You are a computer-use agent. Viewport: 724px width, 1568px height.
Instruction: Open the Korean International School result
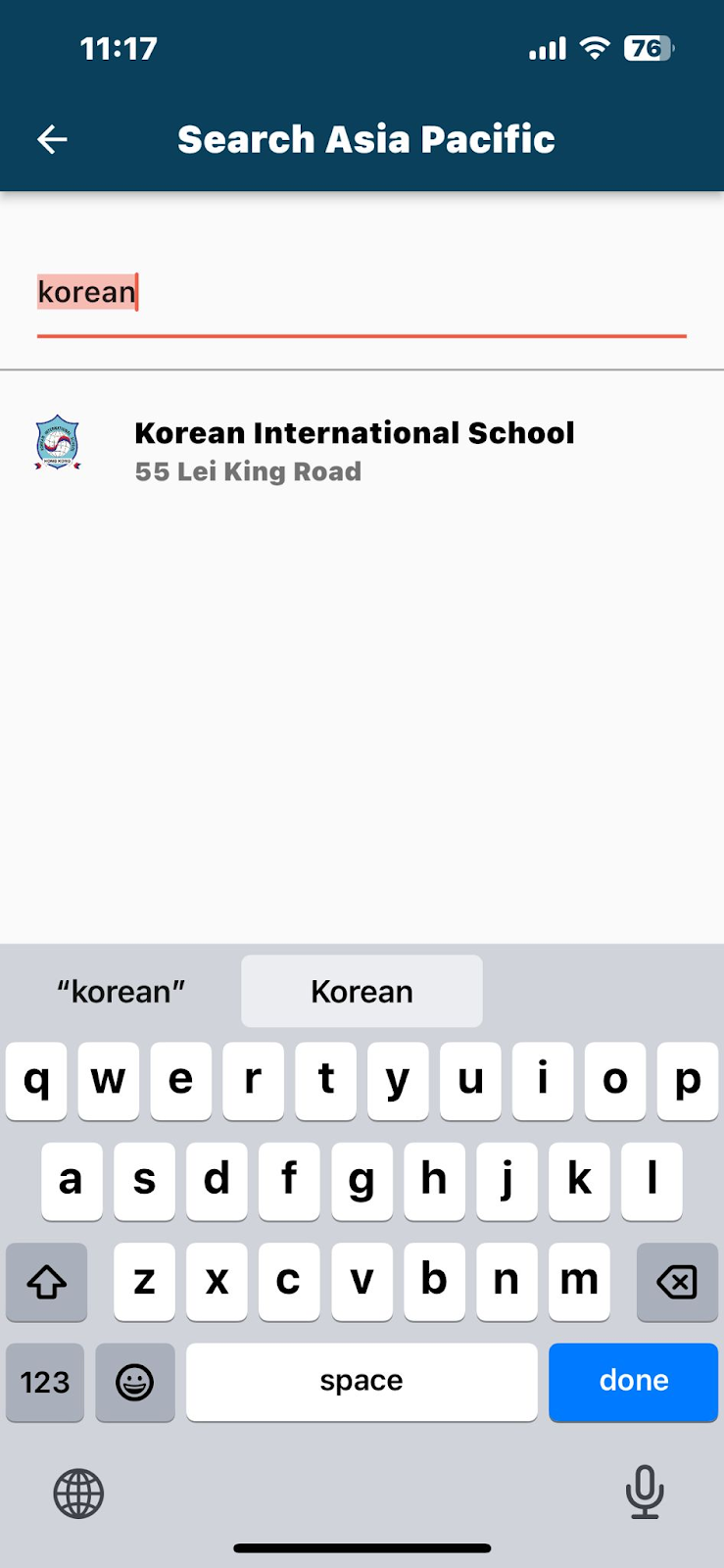click(x=354, y=450)
